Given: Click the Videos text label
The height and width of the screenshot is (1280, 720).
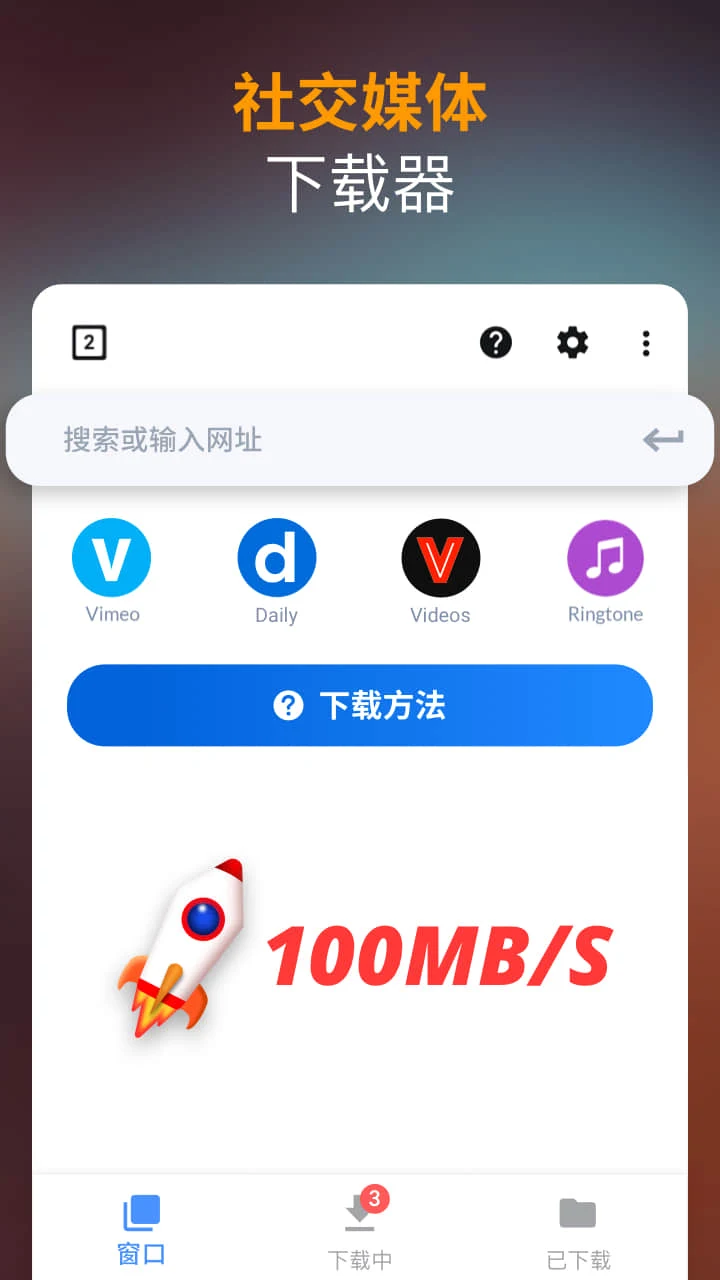Looking at the screenshot, I should pos(441,614).
